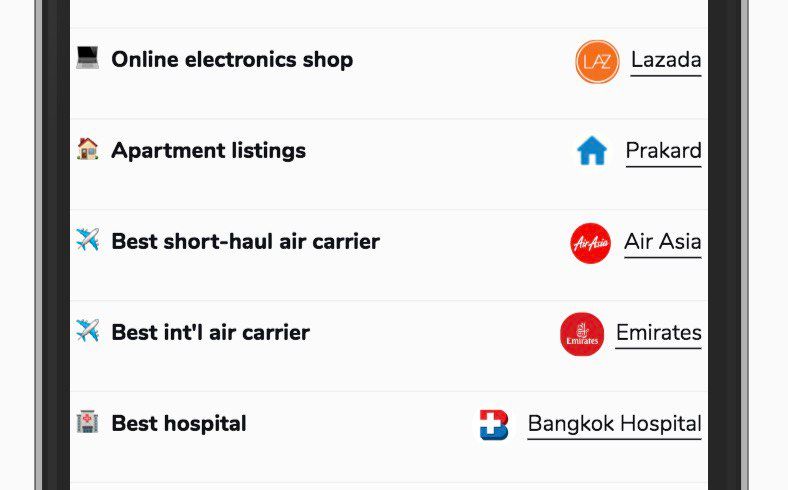Visit the Prakard apartment listings link
788x490 pixels.
[663, 151]
